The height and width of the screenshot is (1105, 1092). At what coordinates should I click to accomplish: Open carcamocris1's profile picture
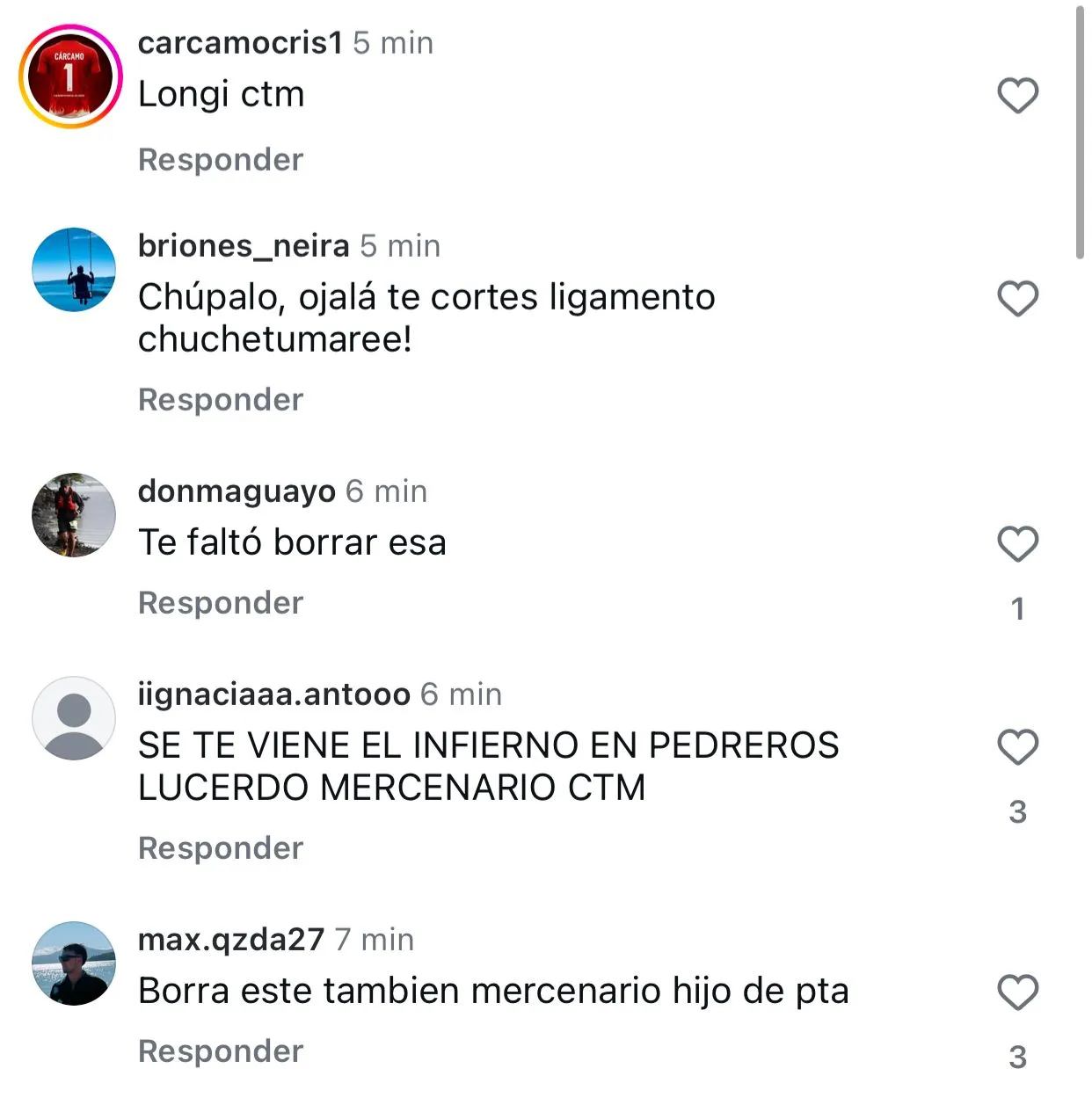70,76
